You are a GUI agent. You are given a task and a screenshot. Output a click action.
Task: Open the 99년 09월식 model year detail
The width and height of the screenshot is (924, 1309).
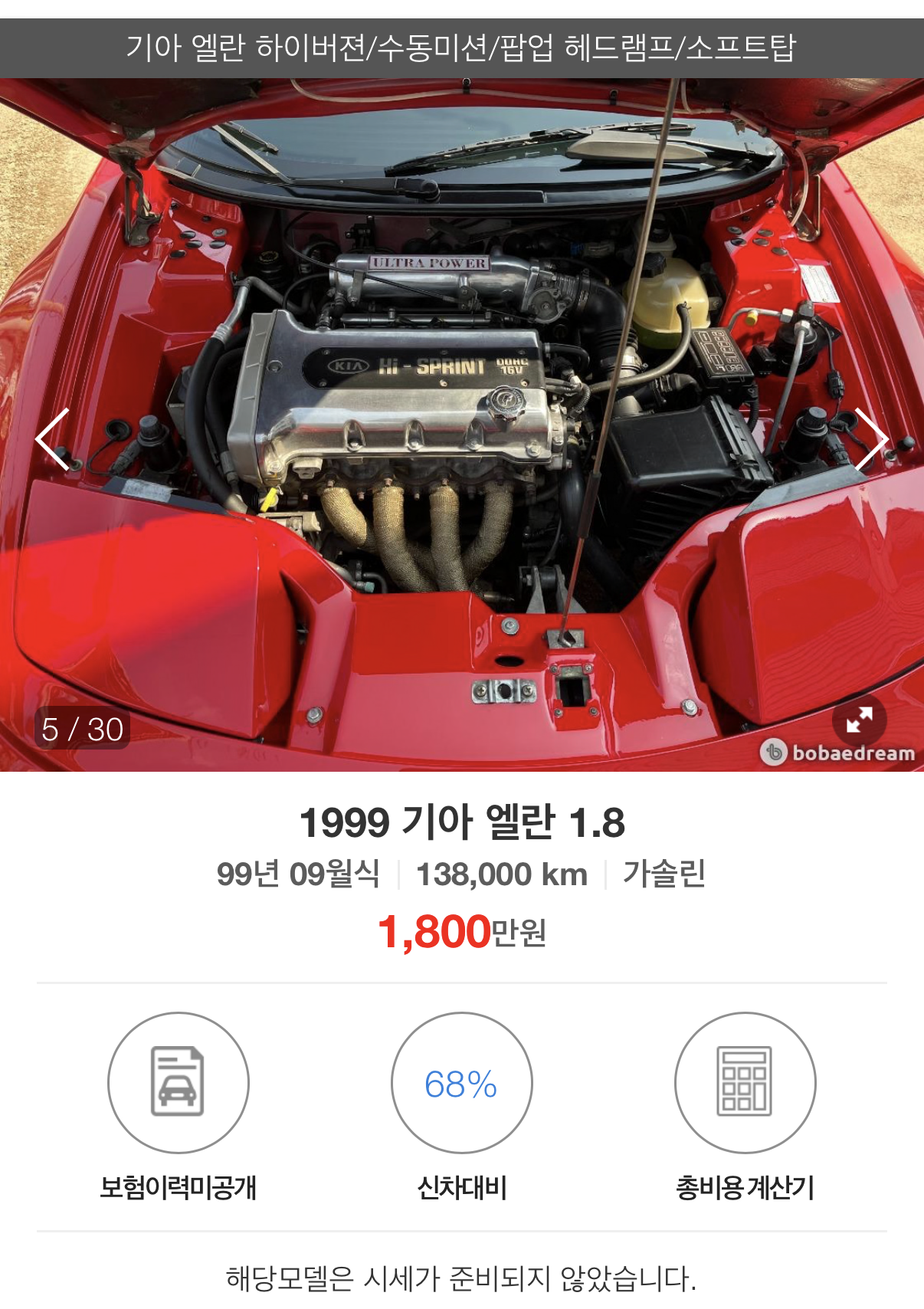click(x=299, y=875)
